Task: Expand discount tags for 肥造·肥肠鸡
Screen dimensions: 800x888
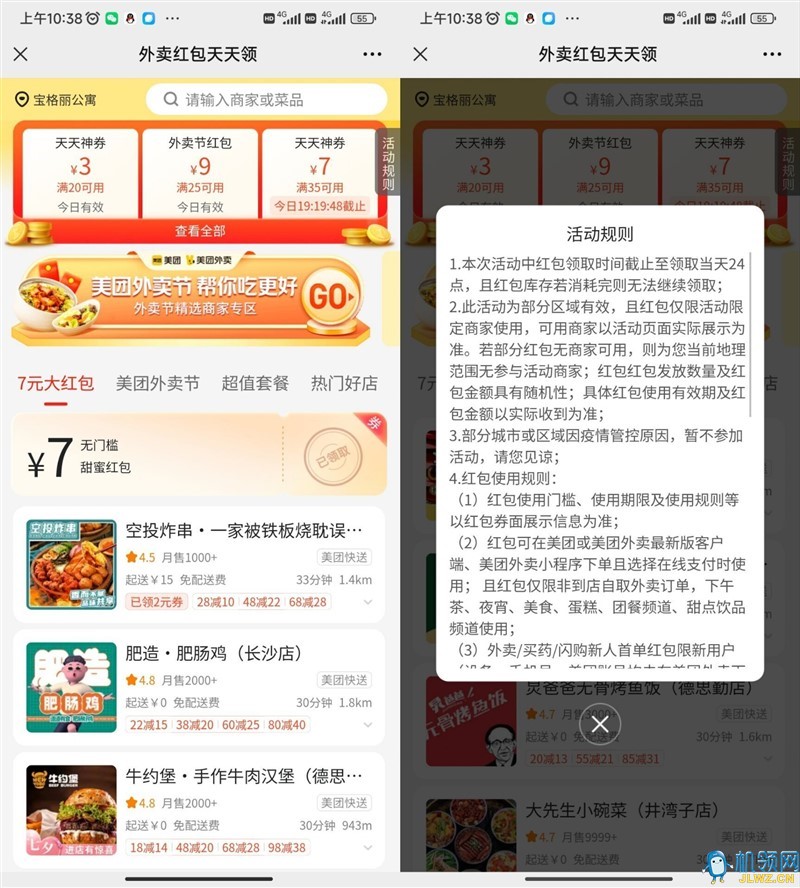Action: point(368,725)
